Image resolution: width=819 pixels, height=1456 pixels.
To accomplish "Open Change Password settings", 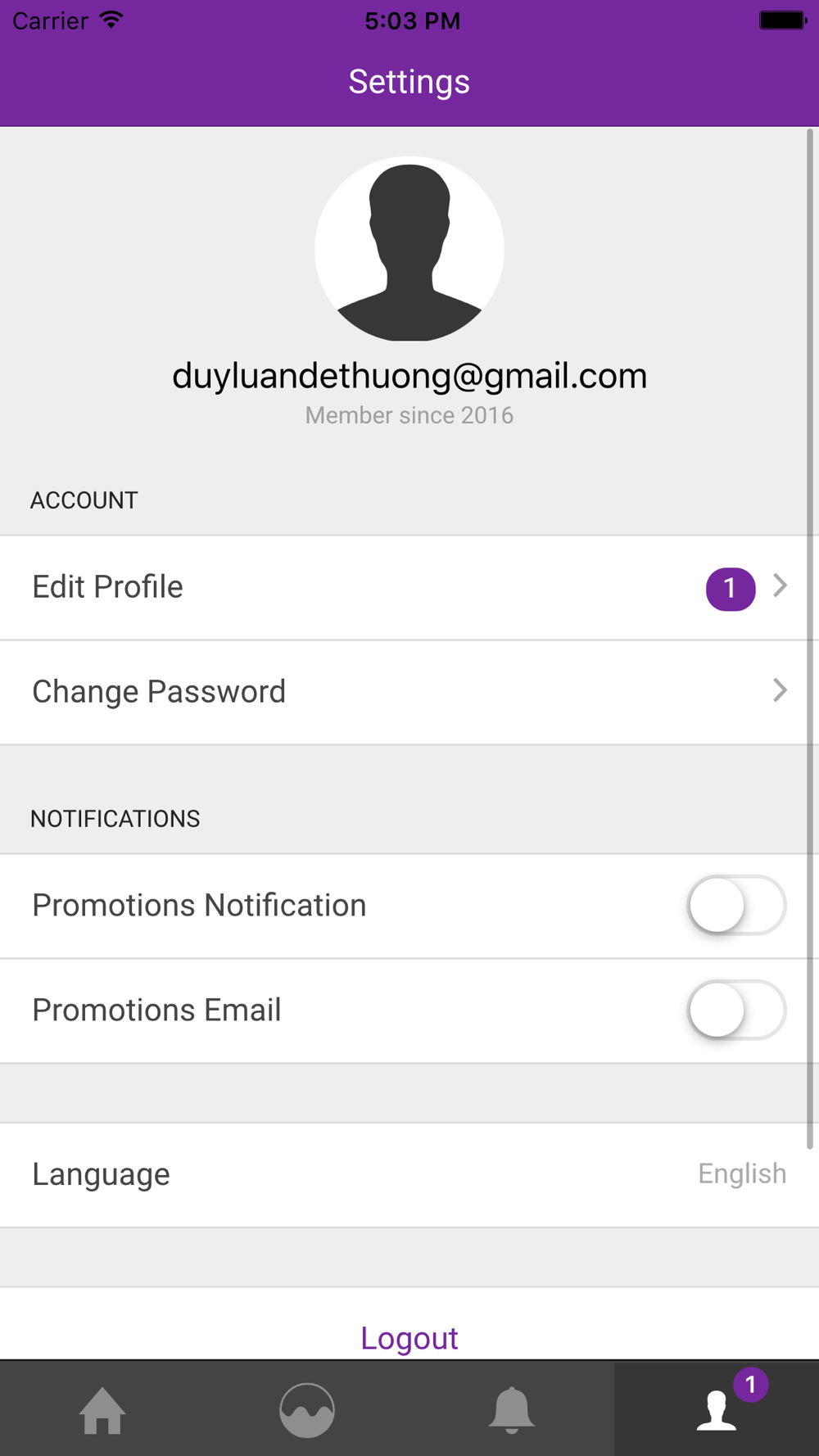I will [x=409, y=692].
